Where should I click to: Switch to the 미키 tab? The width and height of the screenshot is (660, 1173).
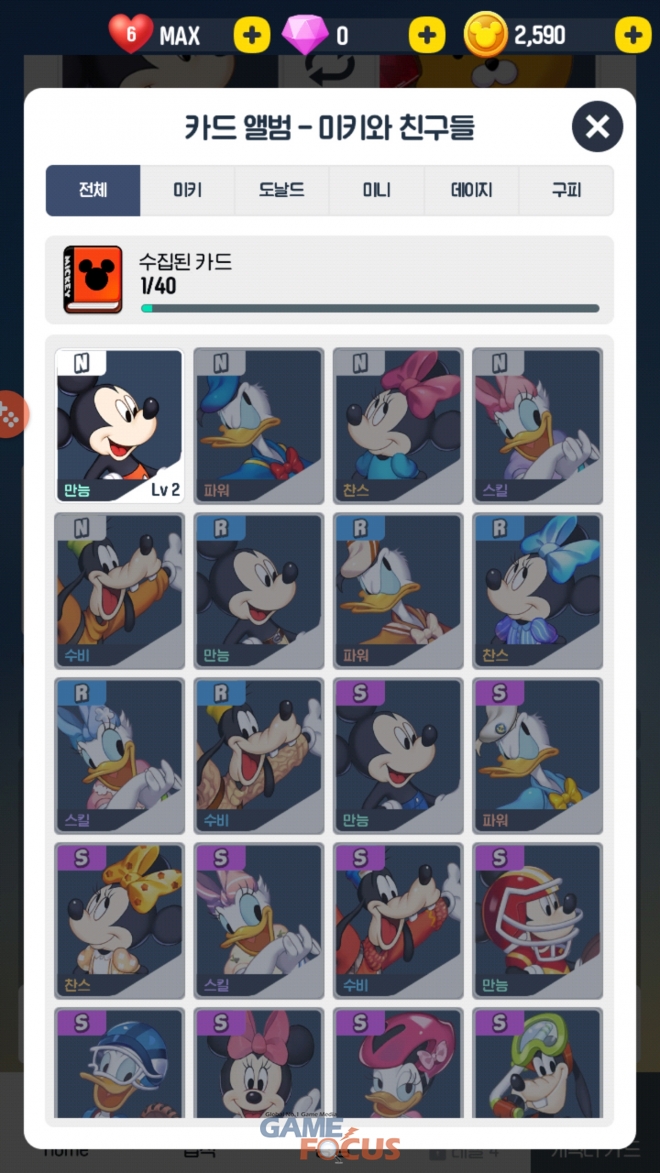pyautogui.click(x=187, y=190)
